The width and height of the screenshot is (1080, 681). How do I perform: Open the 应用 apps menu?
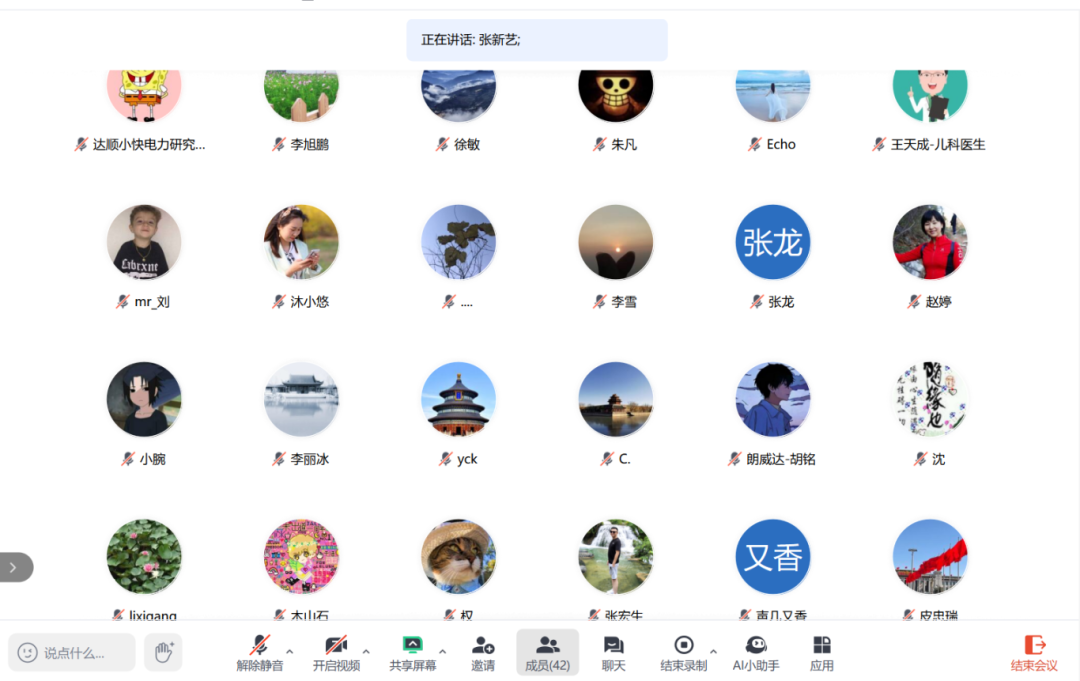click(822, 653)
